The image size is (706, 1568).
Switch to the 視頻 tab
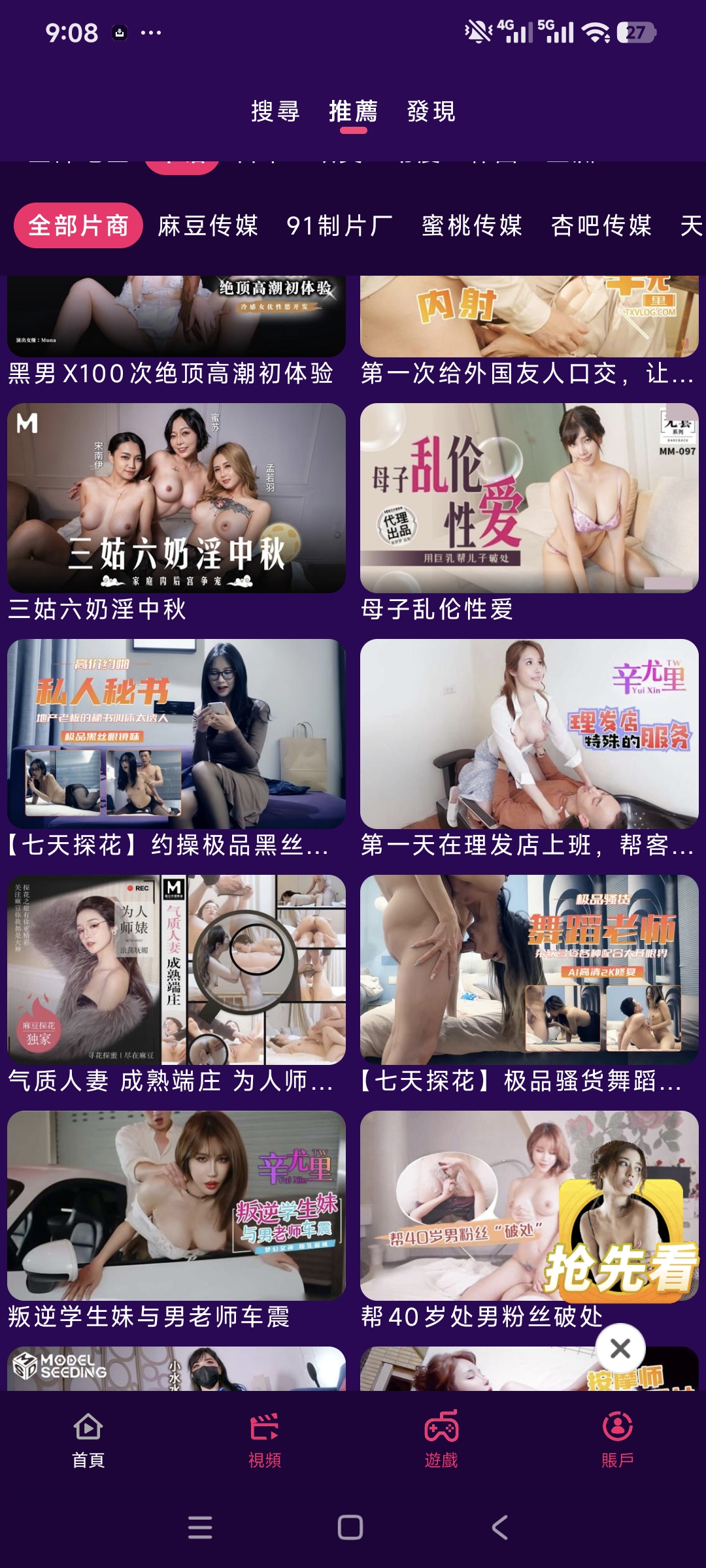pyautogui.click(x=265, y=1441)
